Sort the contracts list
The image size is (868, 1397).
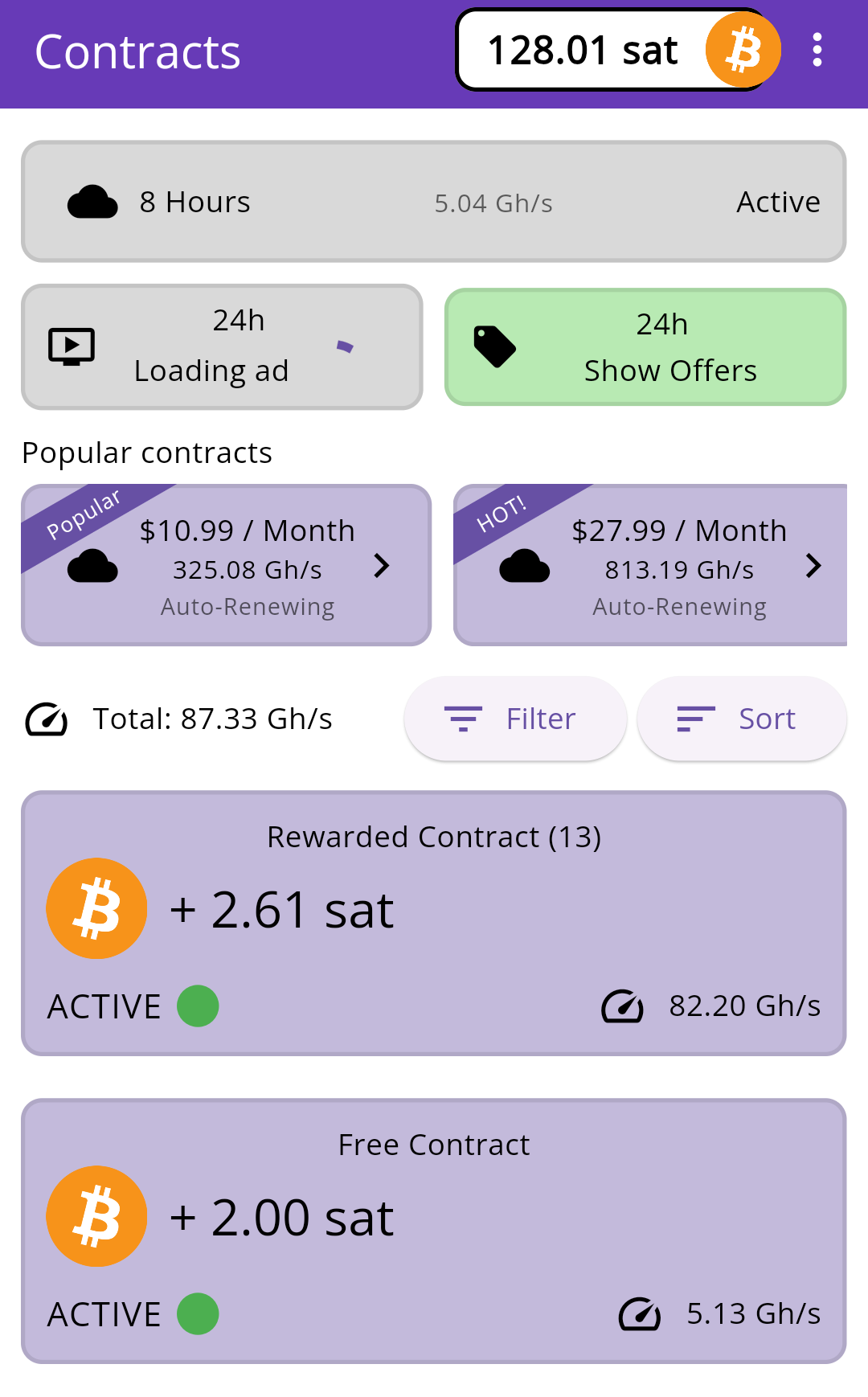741,719
